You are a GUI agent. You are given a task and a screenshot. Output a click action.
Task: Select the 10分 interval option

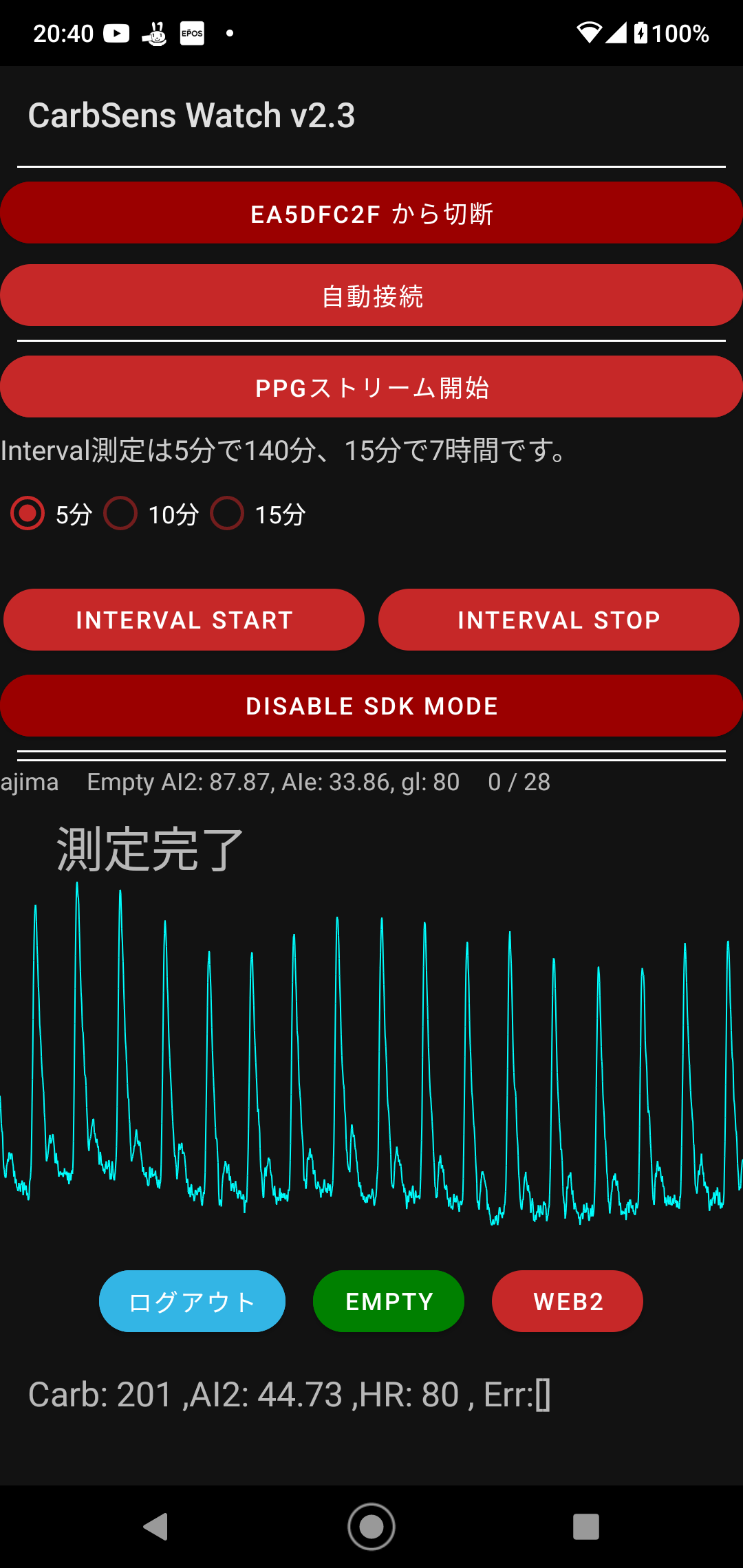pyautogui.click(x=120, y=513)
